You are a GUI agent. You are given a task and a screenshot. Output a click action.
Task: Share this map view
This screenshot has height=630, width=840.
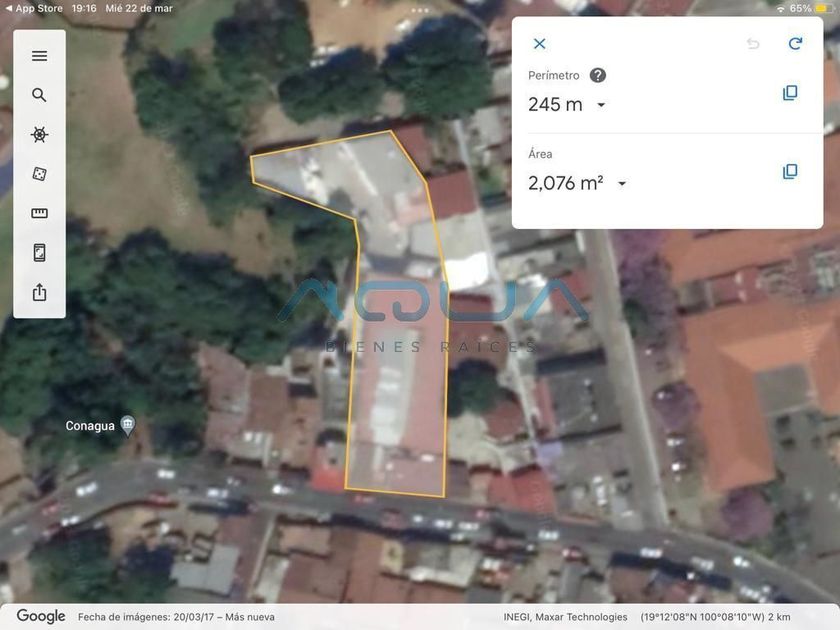click(x=39, y=292)
